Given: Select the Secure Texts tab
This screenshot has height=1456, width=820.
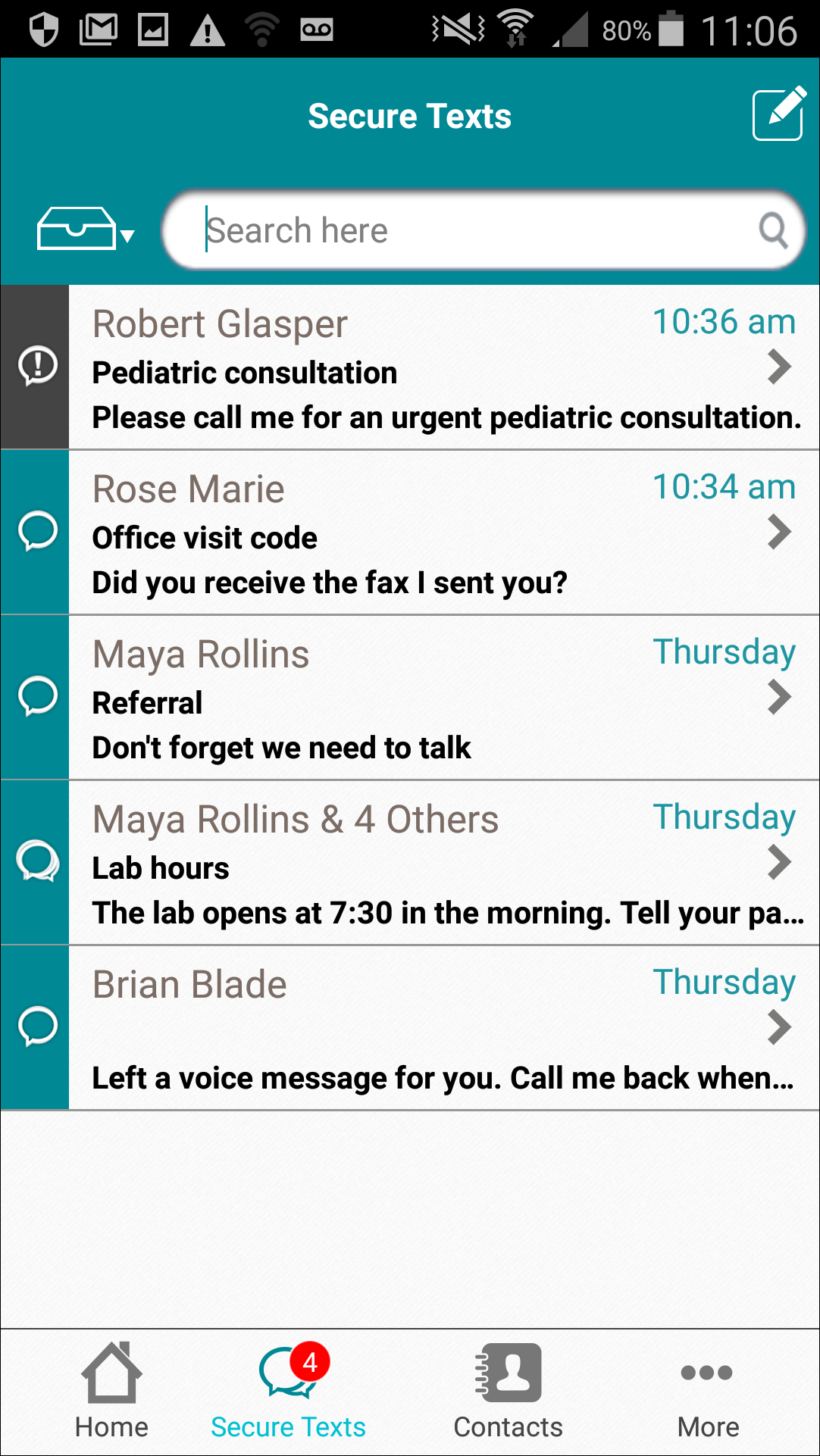Looking at the screenshot, I should (x=288, y=1392).
